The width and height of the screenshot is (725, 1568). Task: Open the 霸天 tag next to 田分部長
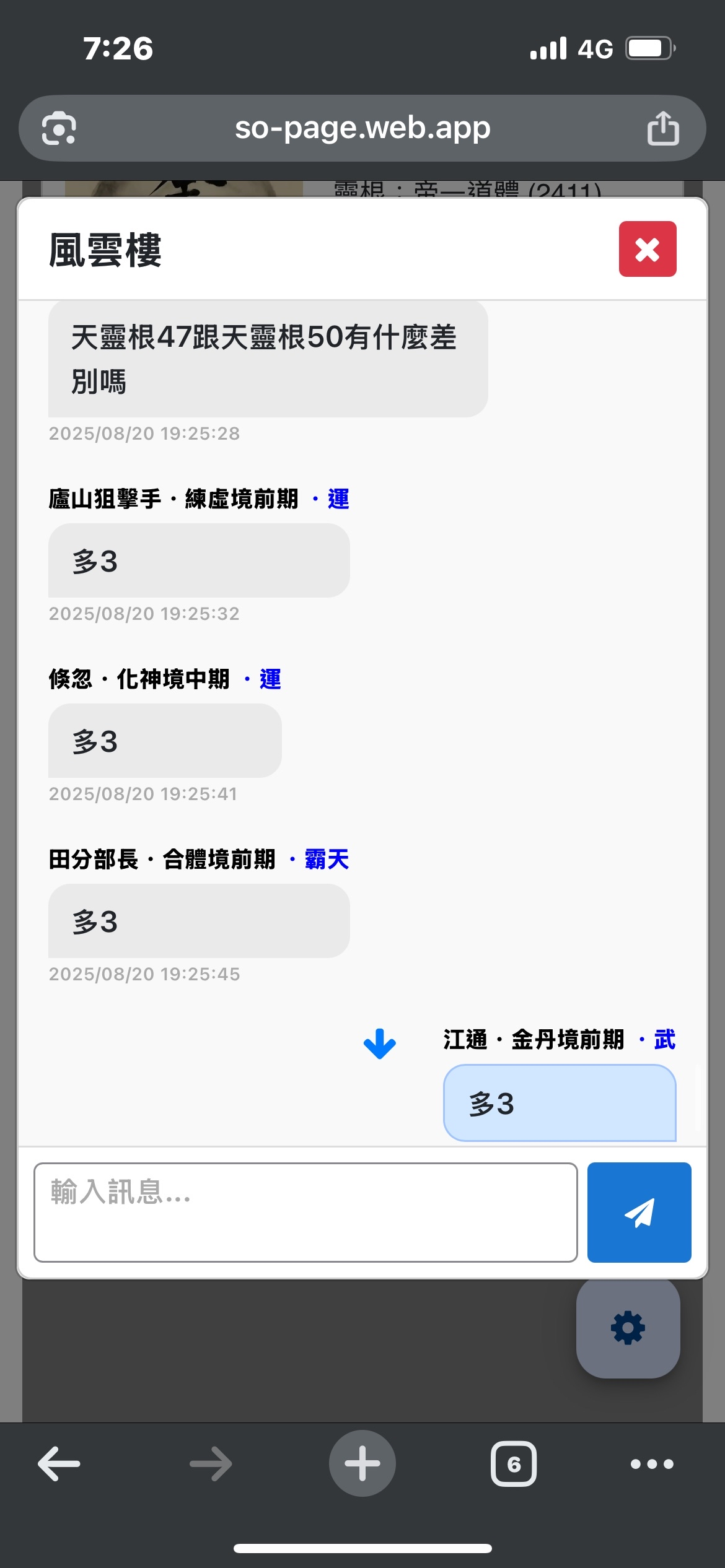(327, 860)
